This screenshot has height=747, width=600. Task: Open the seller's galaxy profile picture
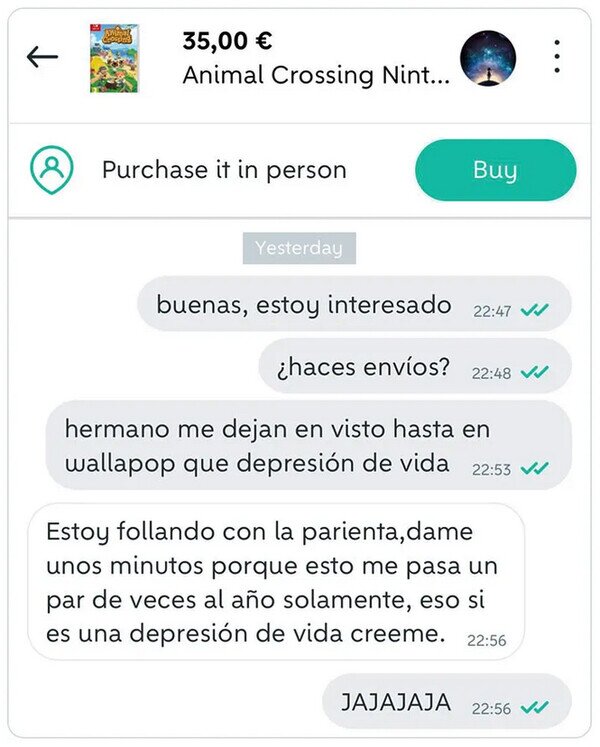point(488,58)
